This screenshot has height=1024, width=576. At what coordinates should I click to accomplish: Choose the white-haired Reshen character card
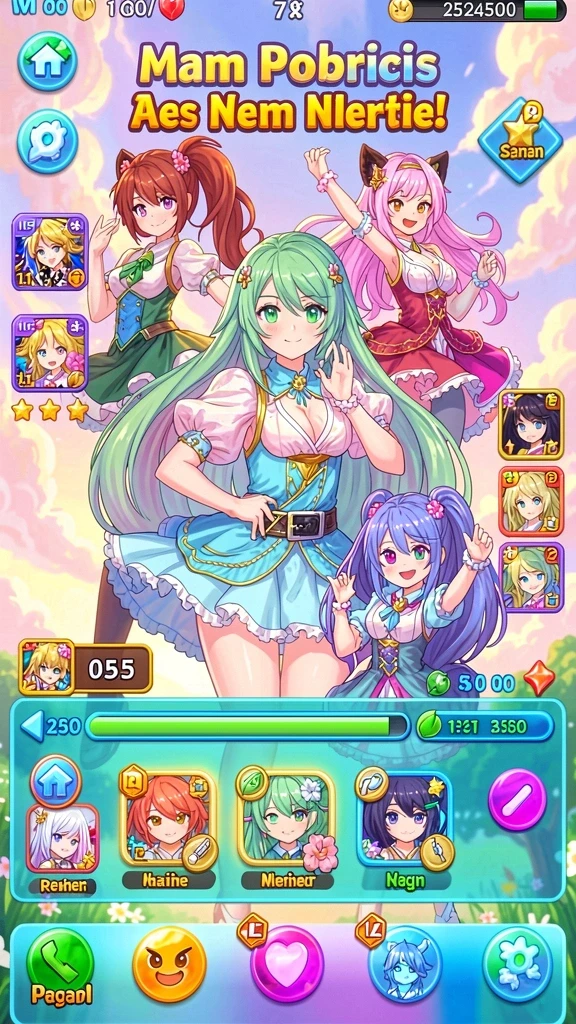(63, 839)
